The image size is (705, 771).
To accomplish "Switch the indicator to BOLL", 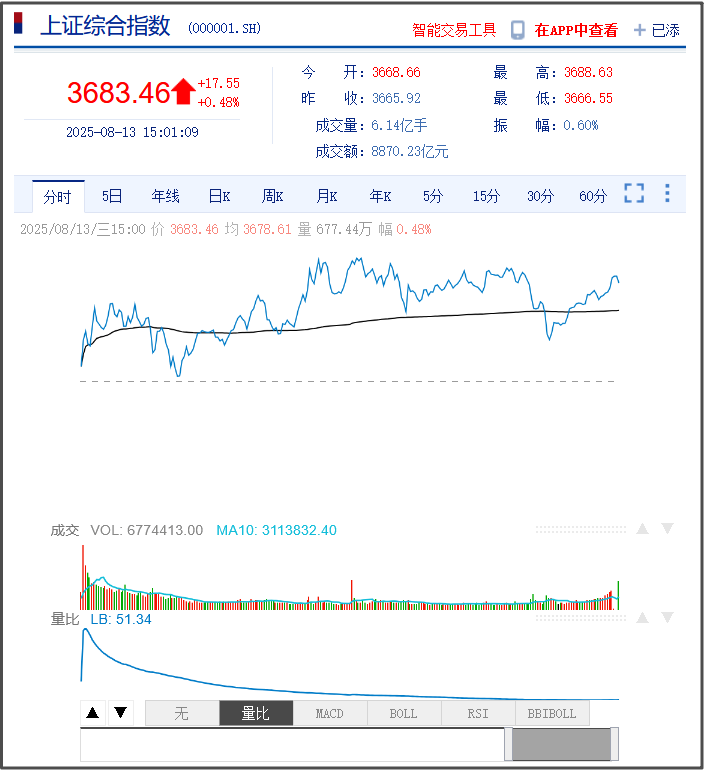I will (403, 713).
